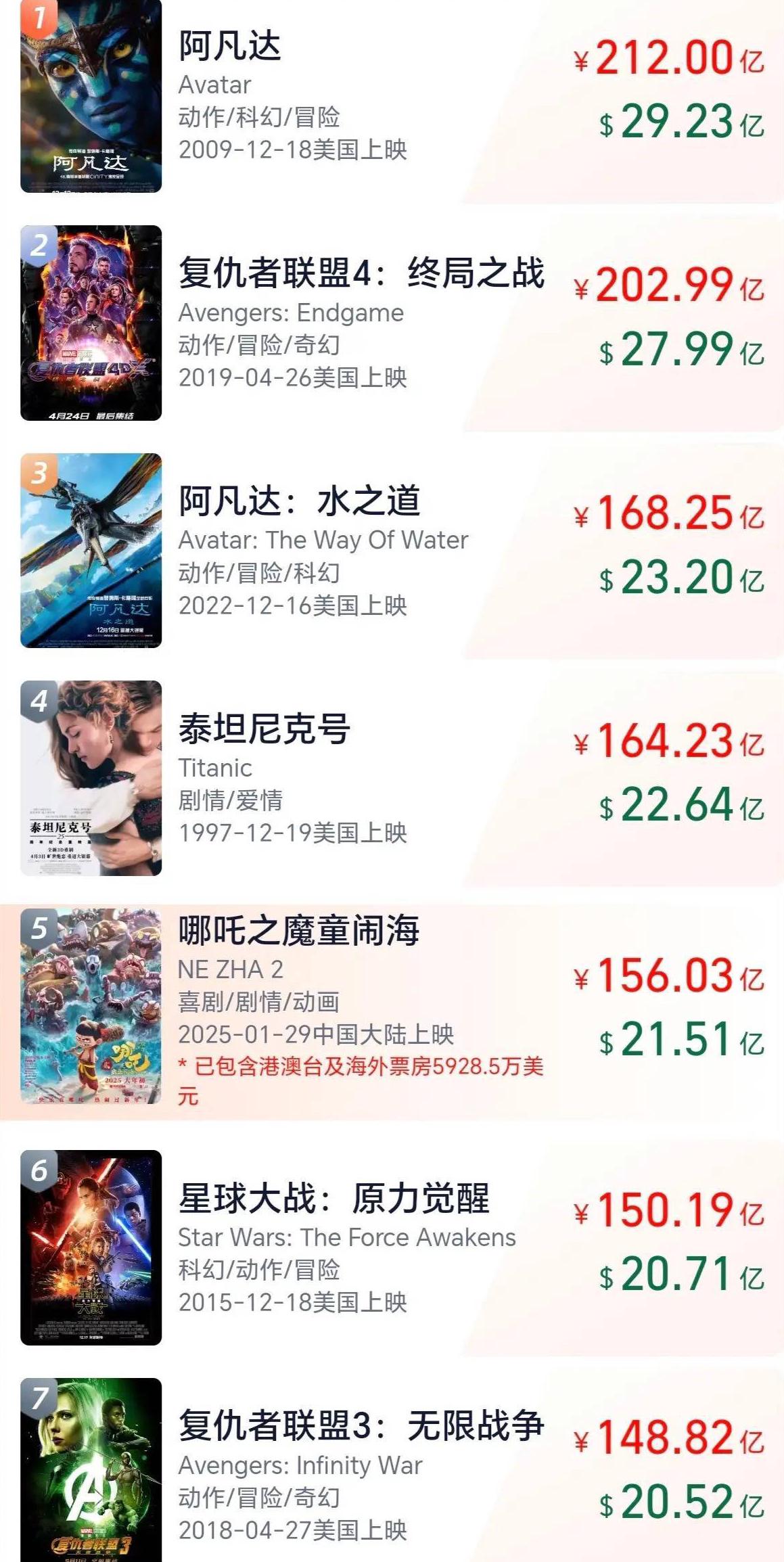View Avatar: The Way Of Water entry
784x1562 pixels.
coord(299,502)
